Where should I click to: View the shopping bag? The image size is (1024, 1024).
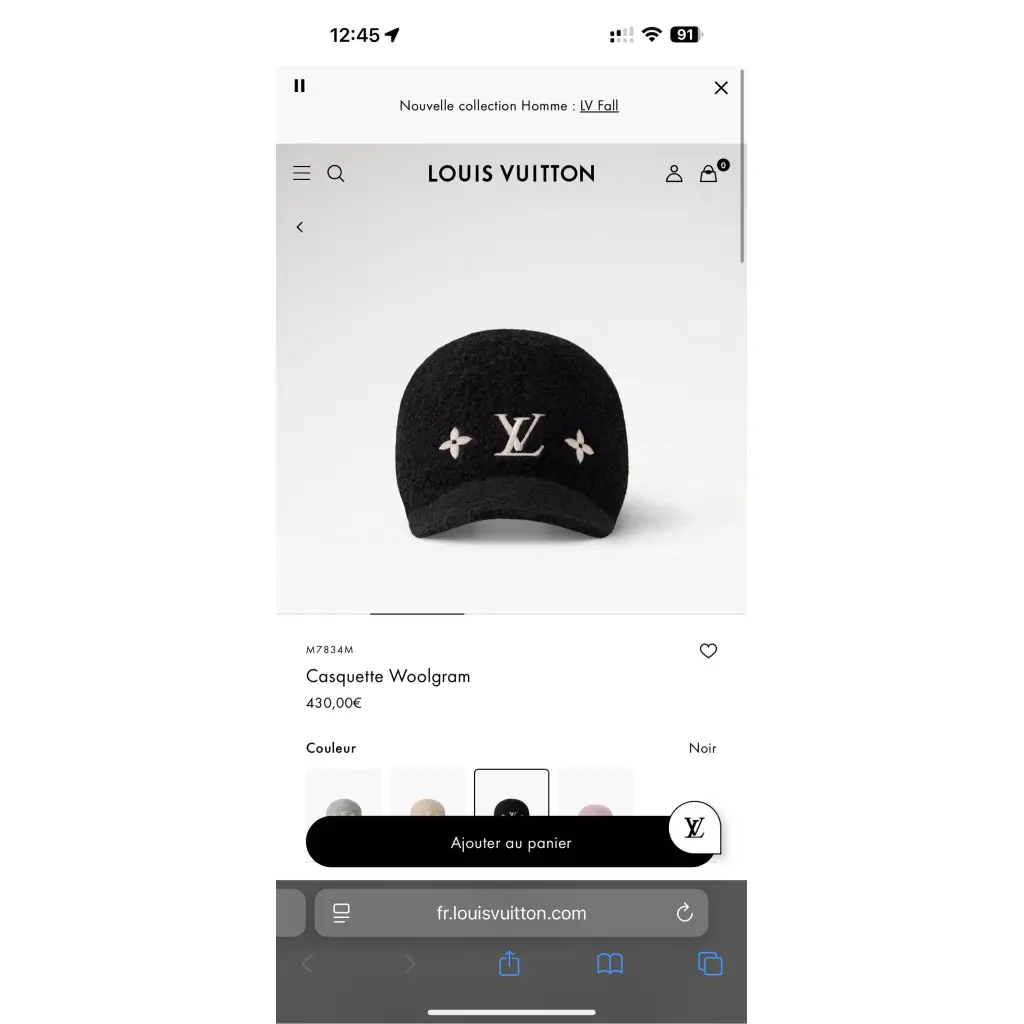(x=709, y=173)
